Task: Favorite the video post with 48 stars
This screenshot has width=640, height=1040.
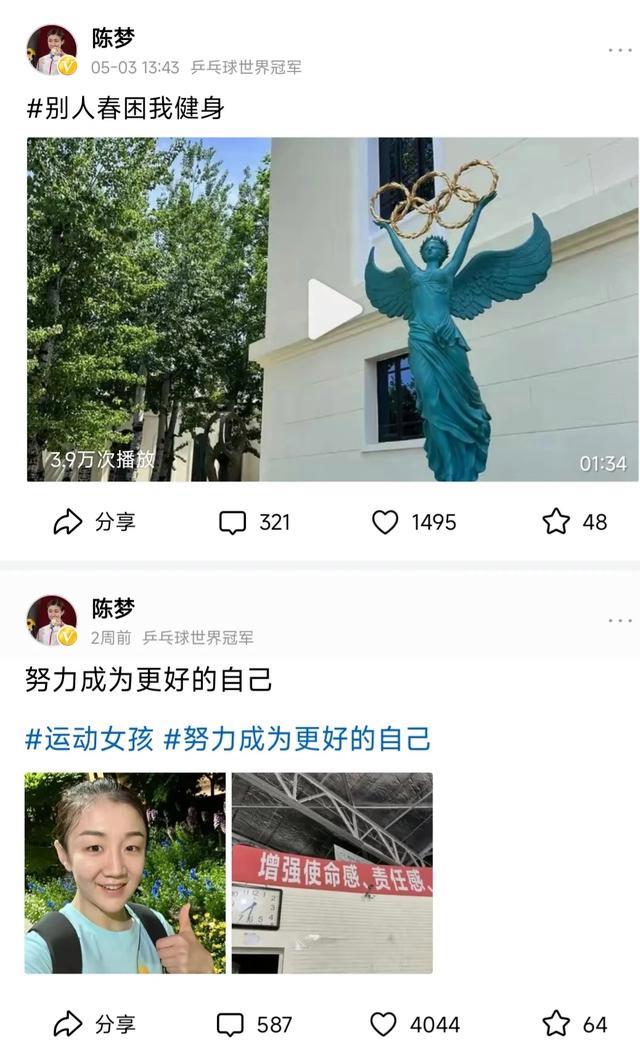Action: click(x=574, y=522)
